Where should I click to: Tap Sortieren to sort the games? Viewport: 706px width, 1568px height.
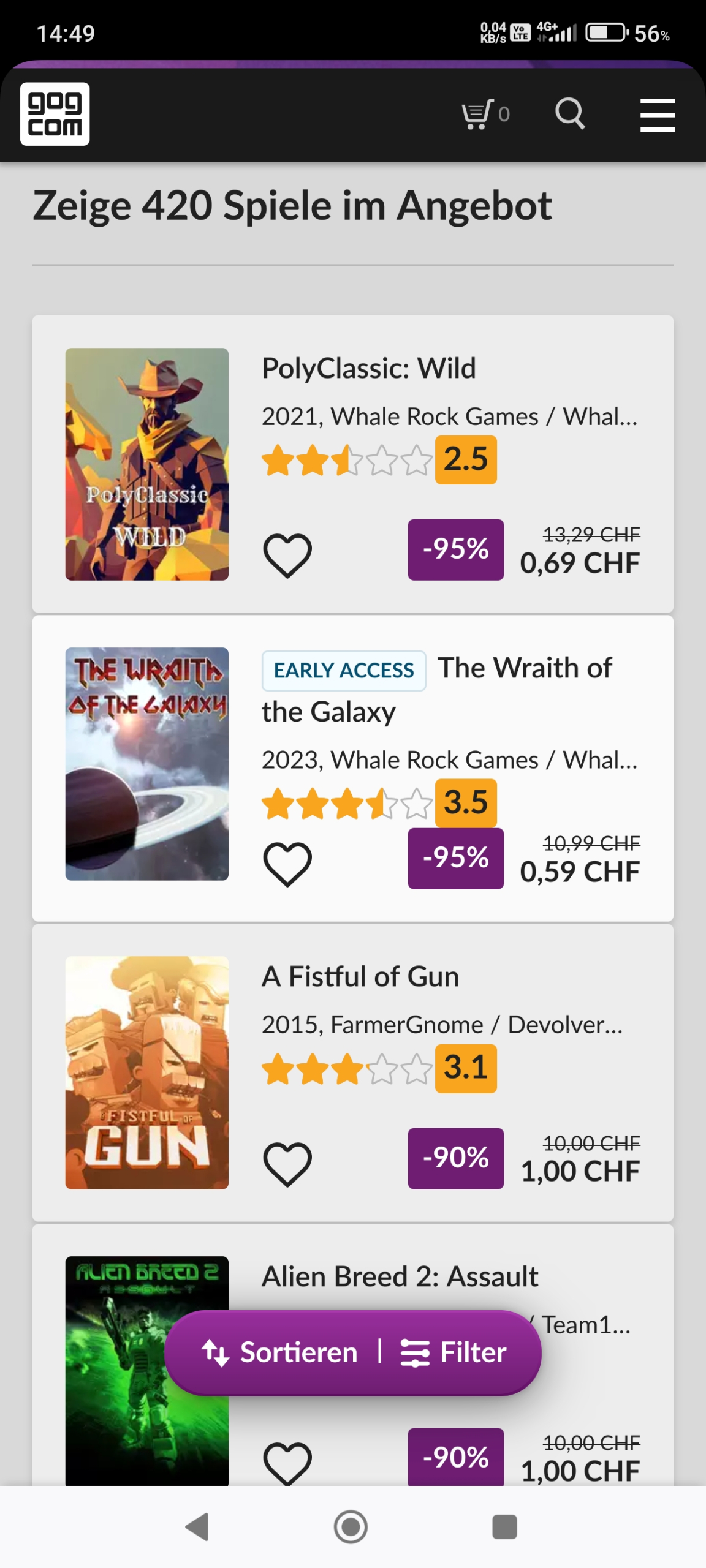pos(281,1352)
